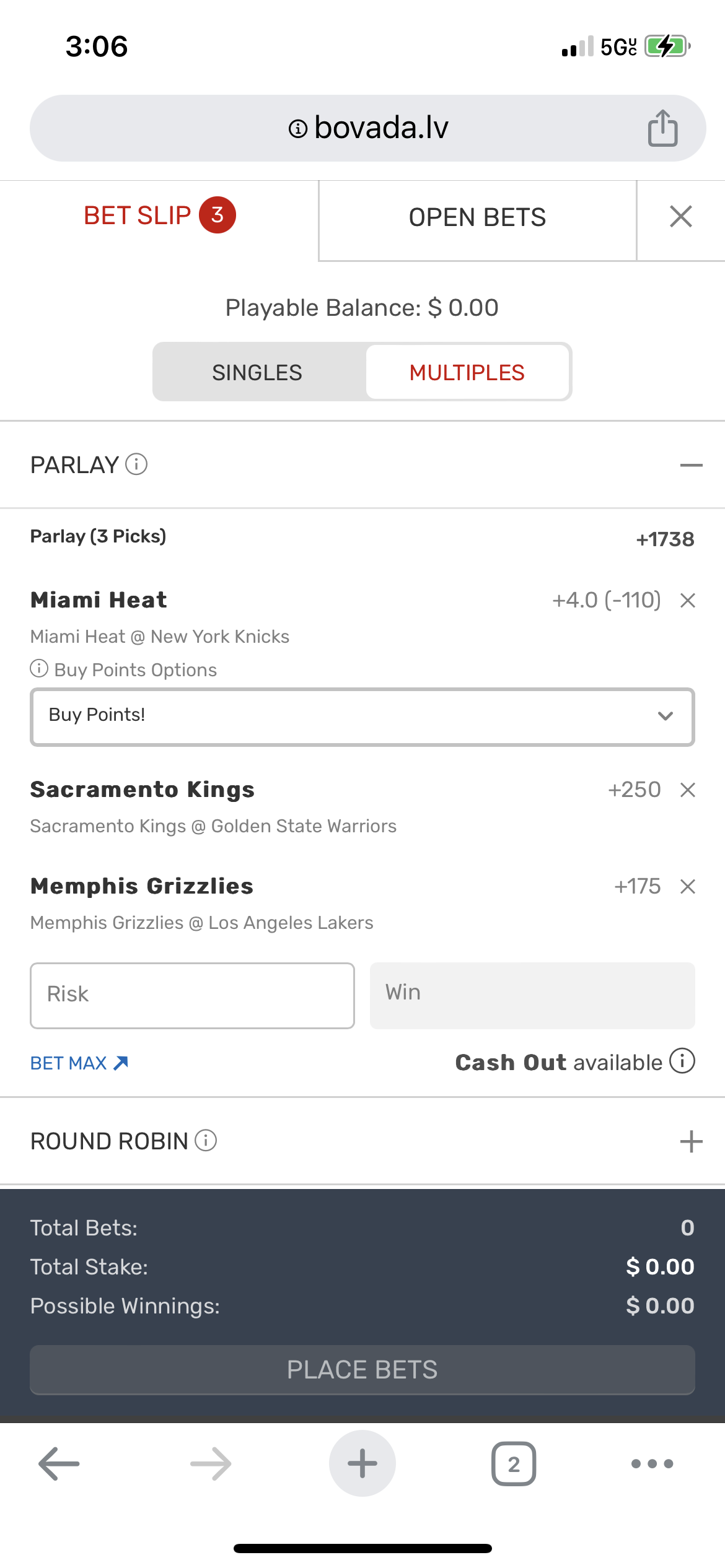The image size is (725, 1568).
Task: Select the Multiples bet type
Action: tap(467, 373)
